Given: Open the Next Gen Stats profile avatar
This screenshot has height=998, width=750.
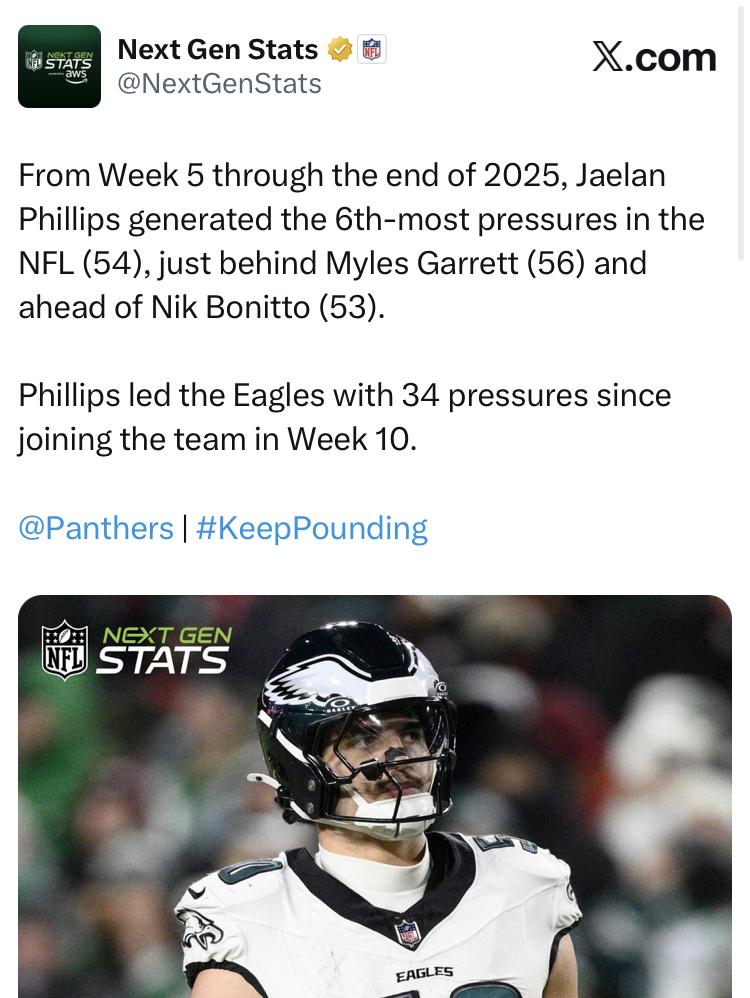Looking at the screenshot, I should click(59, 66).
